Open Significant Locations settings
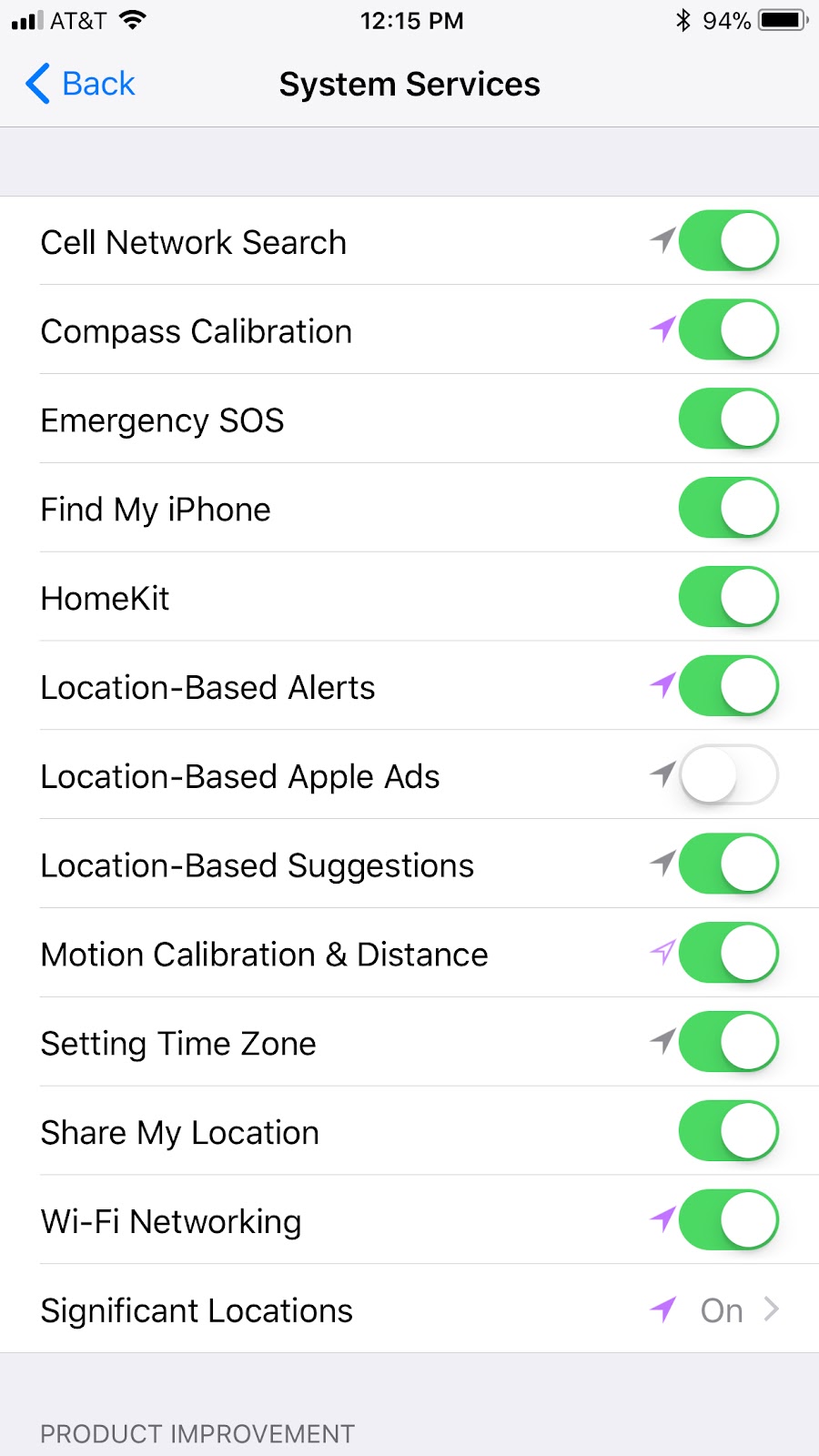 (x=409, y=1310)
